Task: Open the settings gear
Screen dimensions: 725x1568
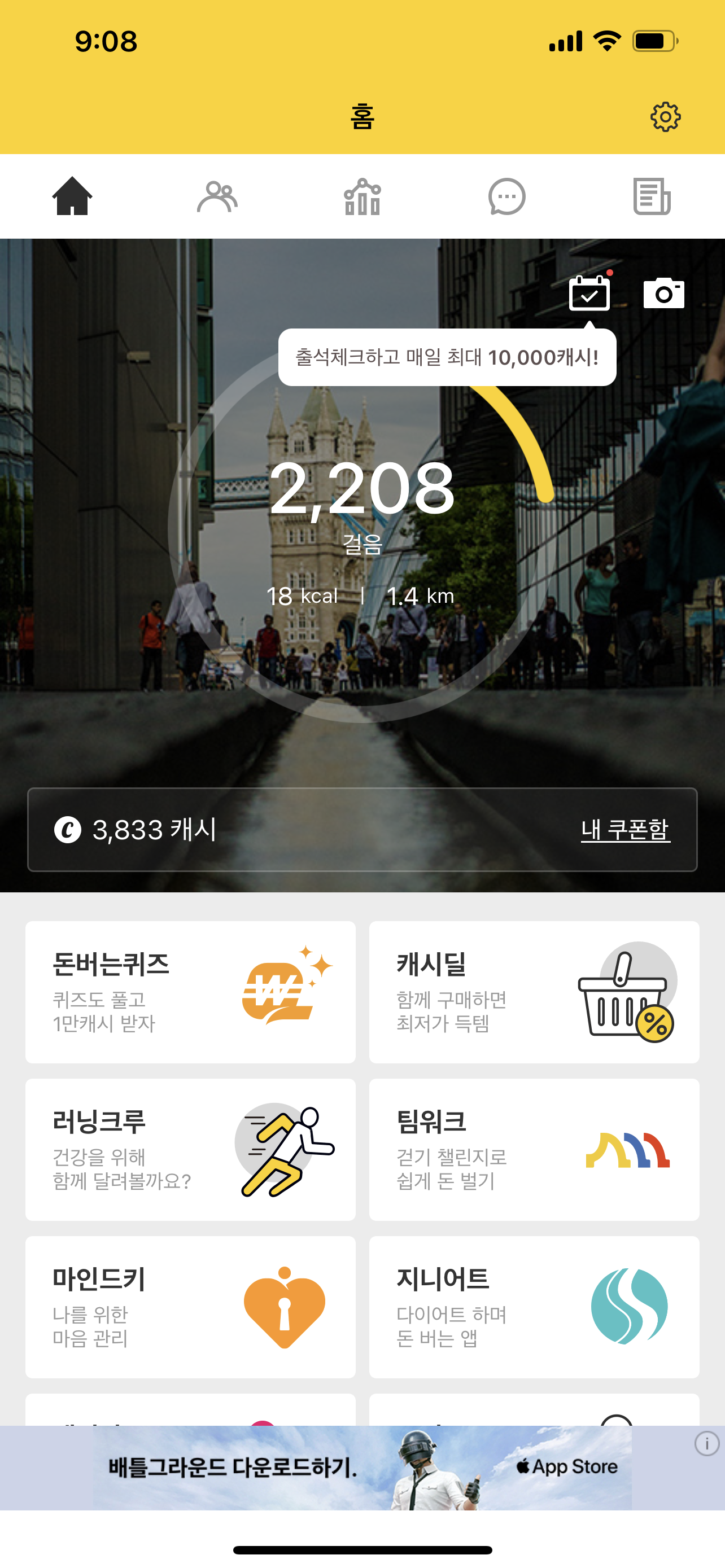Action: pyautogui.click(x=665, y=117)
